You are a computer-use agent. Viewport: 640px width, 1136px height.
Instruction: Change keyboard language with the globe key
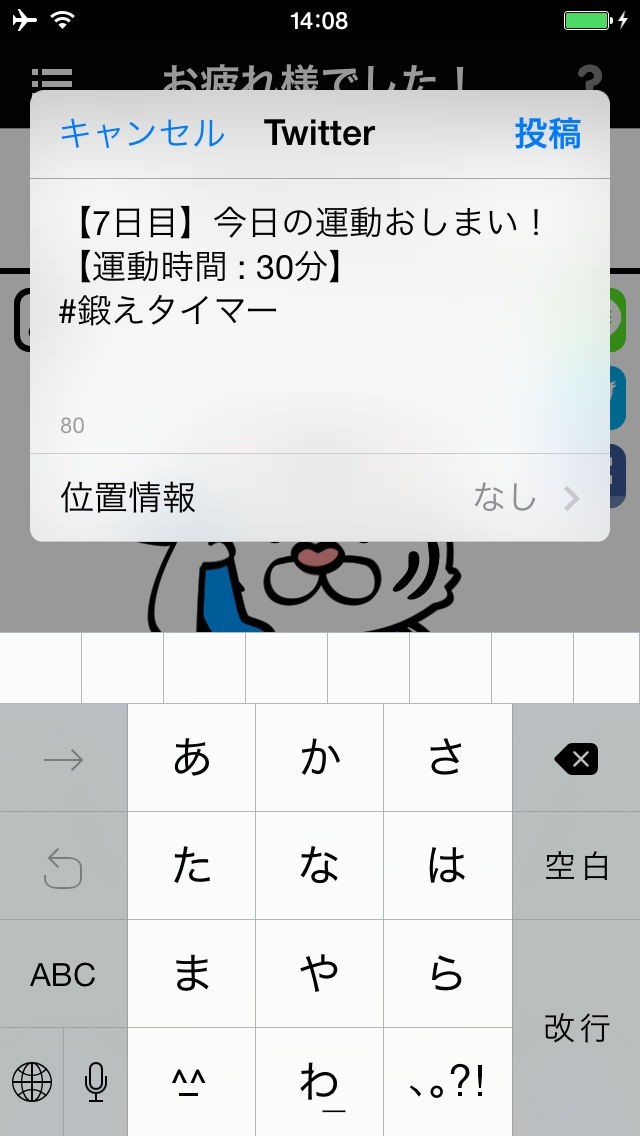click(32, 1082)
